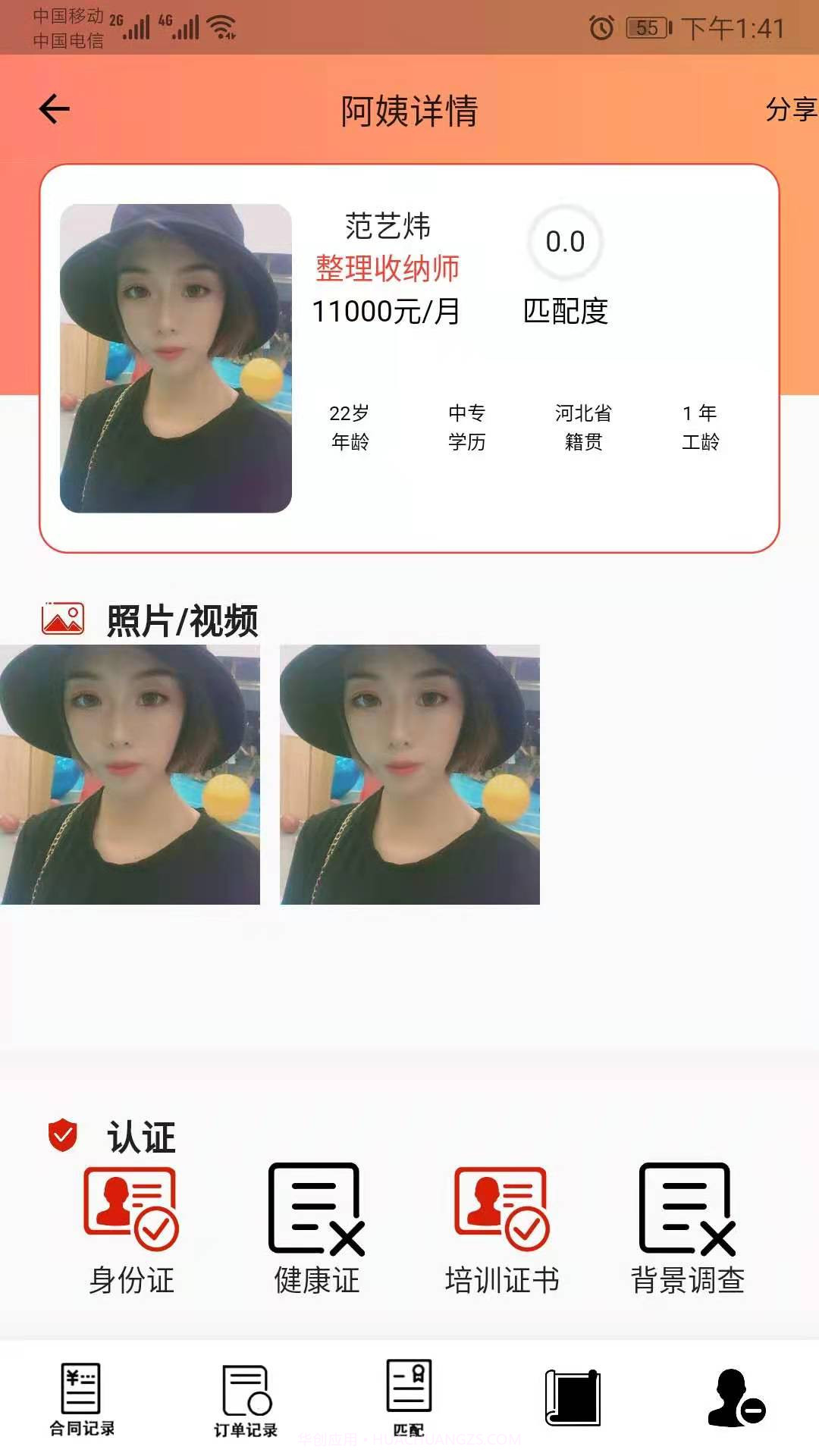The height and width of the screenshot is (1456, 819).
Task: Tap the 0.0 匹配度 match score circle
Action: [564, 241]
